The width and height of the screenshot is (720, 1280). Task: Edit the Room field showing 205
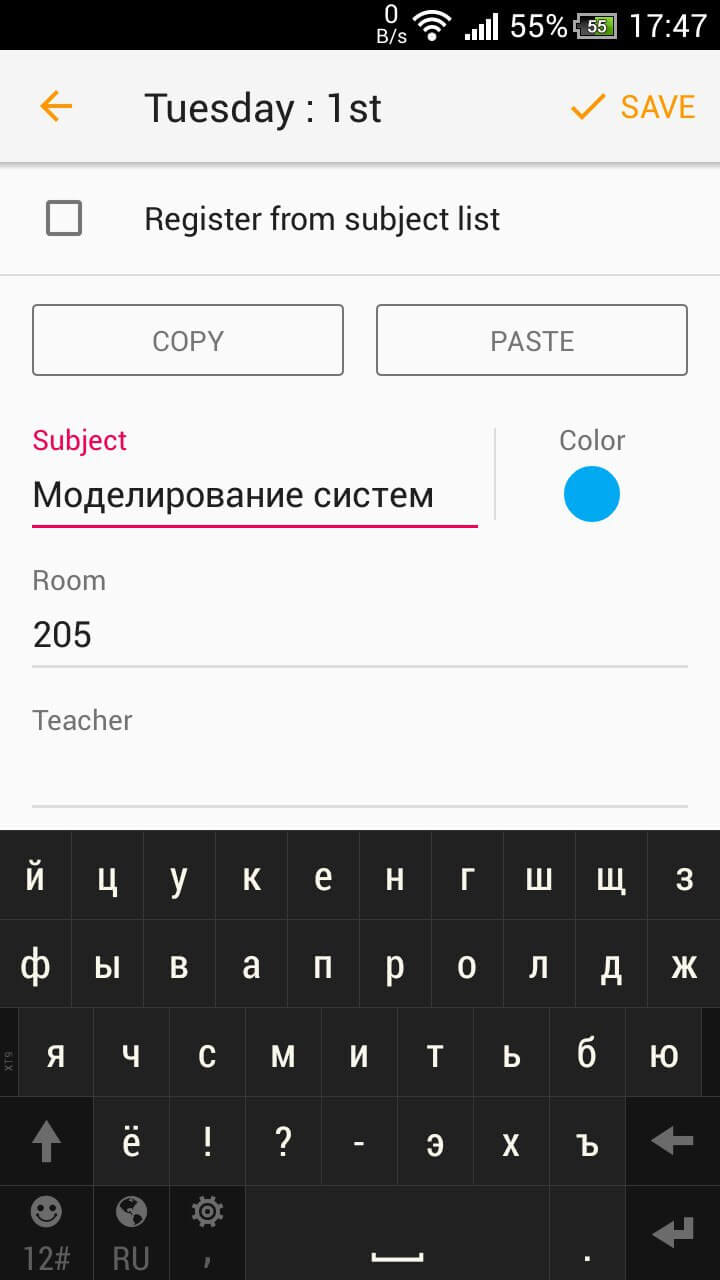click(359, 635)
